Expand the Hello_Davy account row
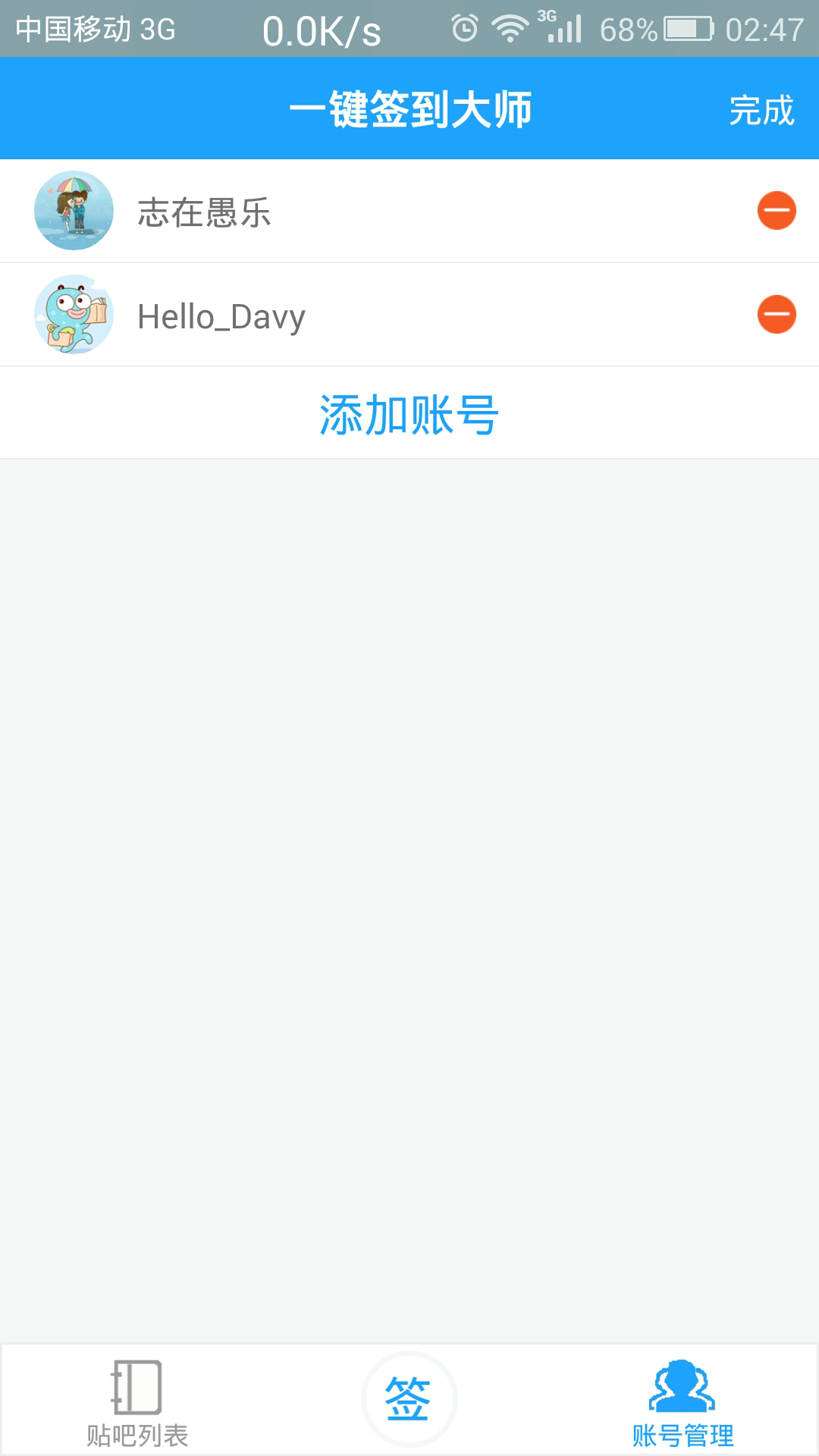Screen dimensions: 819x1456 tap(379, 315)
